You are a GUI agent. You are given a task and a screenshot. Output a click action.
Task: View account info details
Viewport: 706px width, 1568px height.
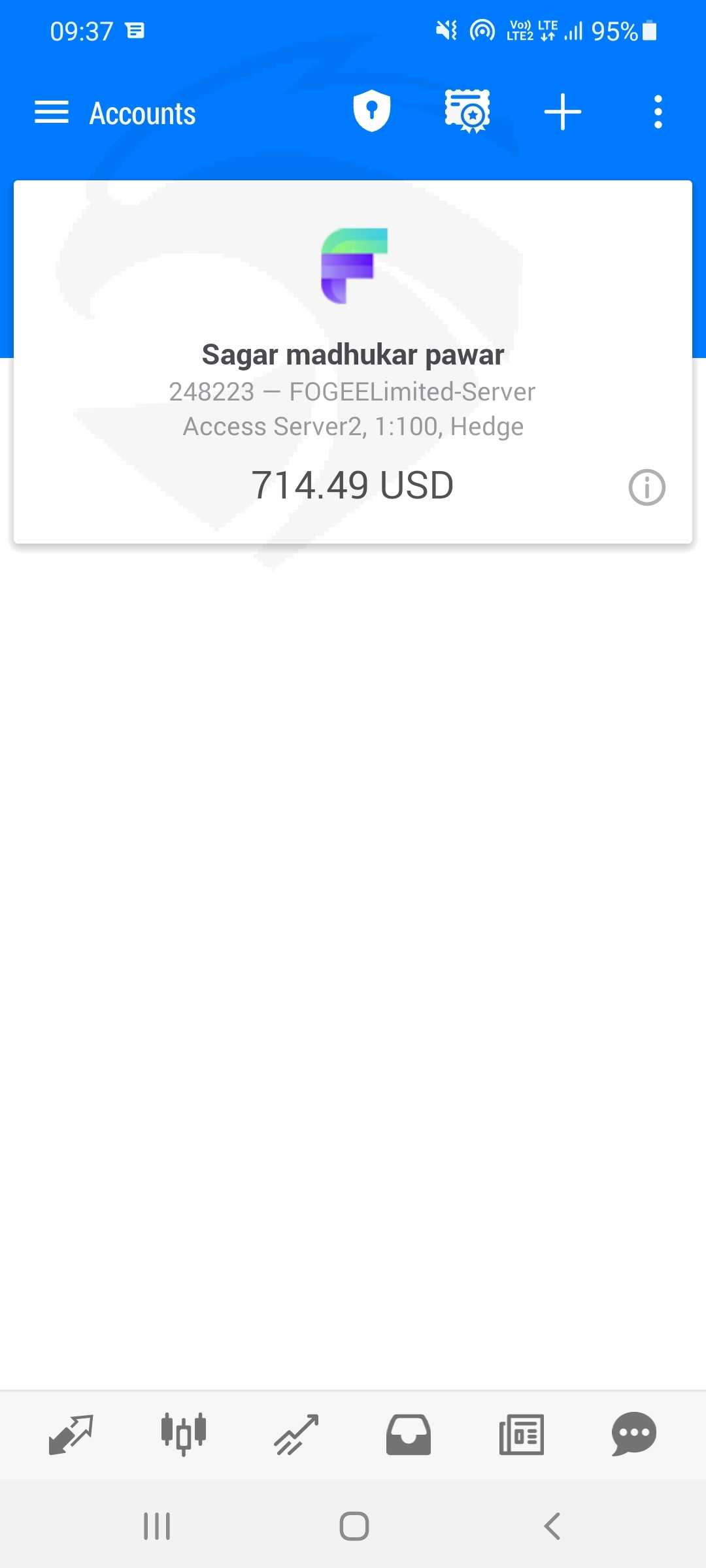pos(647,487)
